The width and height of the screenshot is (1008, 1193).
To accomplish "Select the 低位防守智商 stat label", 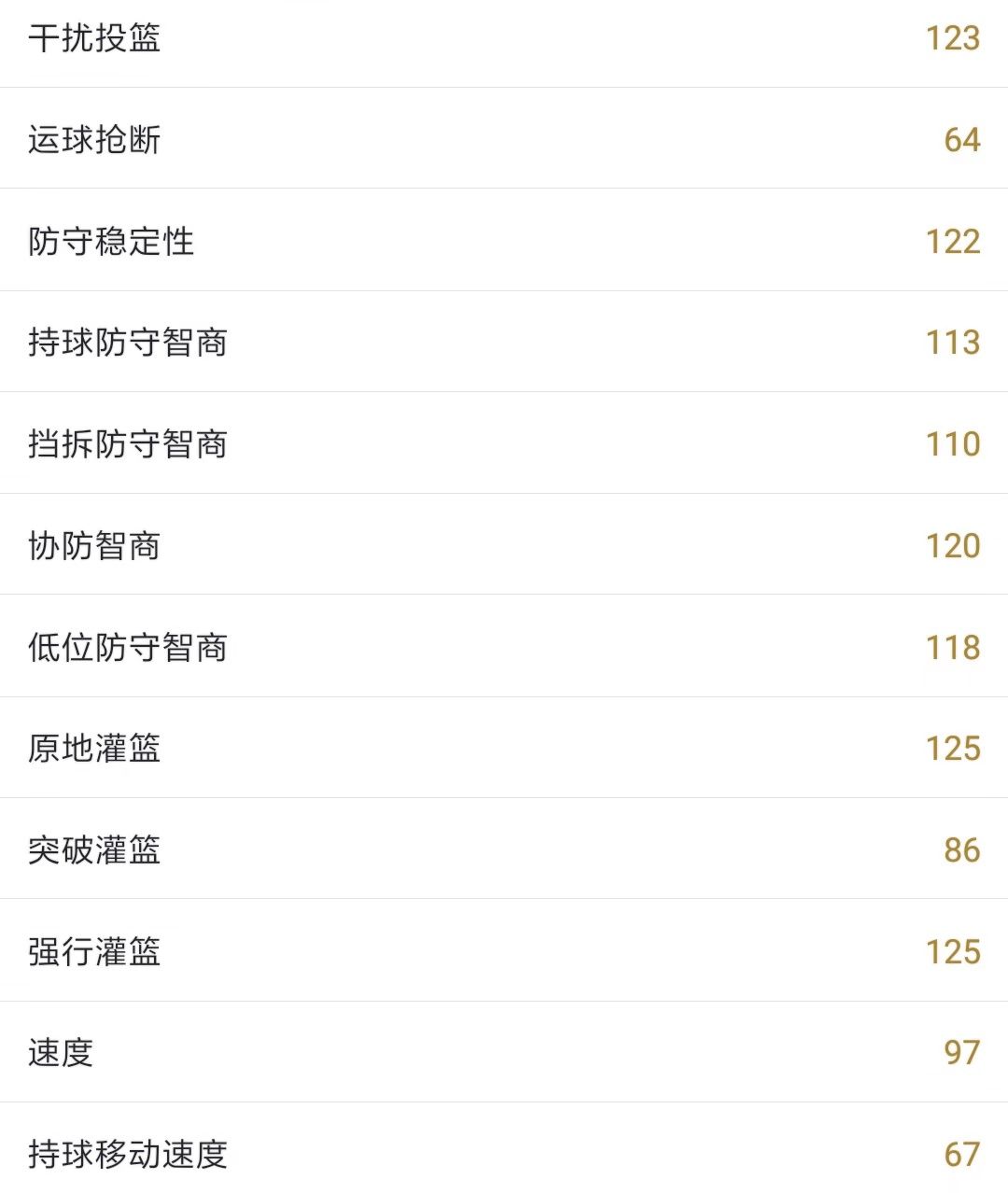I will pos(128,648).
